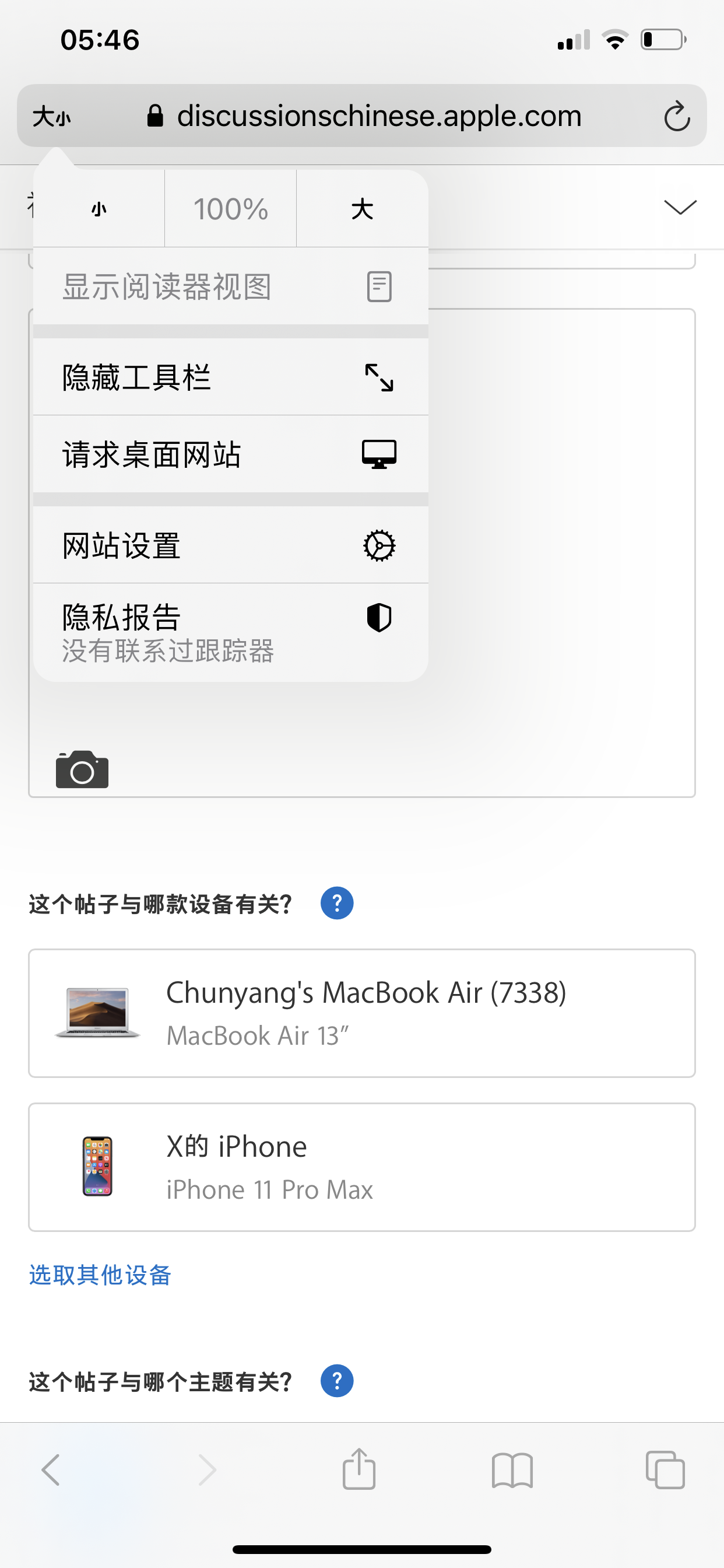This screenshot has height=1568, width=724.
Task: Select Chunyang's MacBook Air (7338)
Action: tap(362, 1013)
